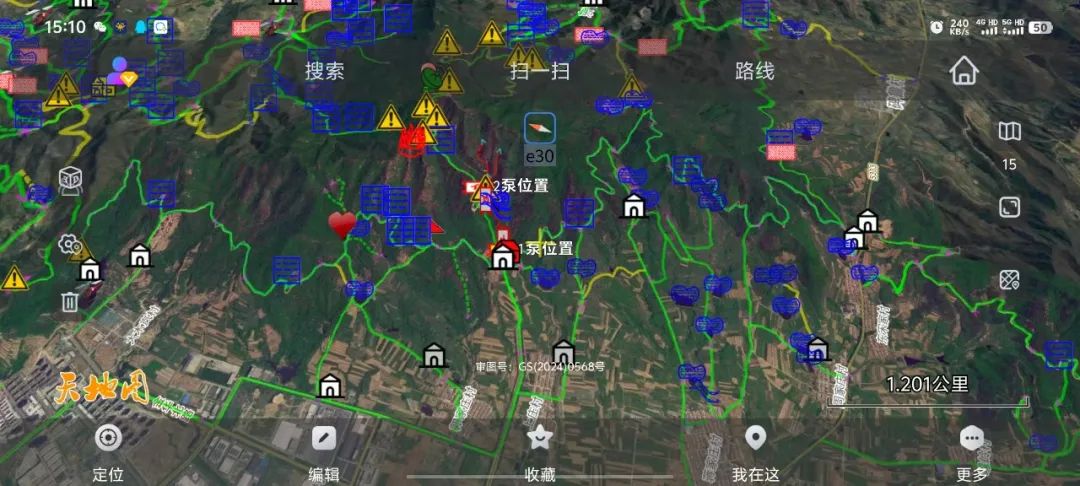Open the 扫一扫 scanner
This screenshot has height=486, width=1080.
coord(540,71)
